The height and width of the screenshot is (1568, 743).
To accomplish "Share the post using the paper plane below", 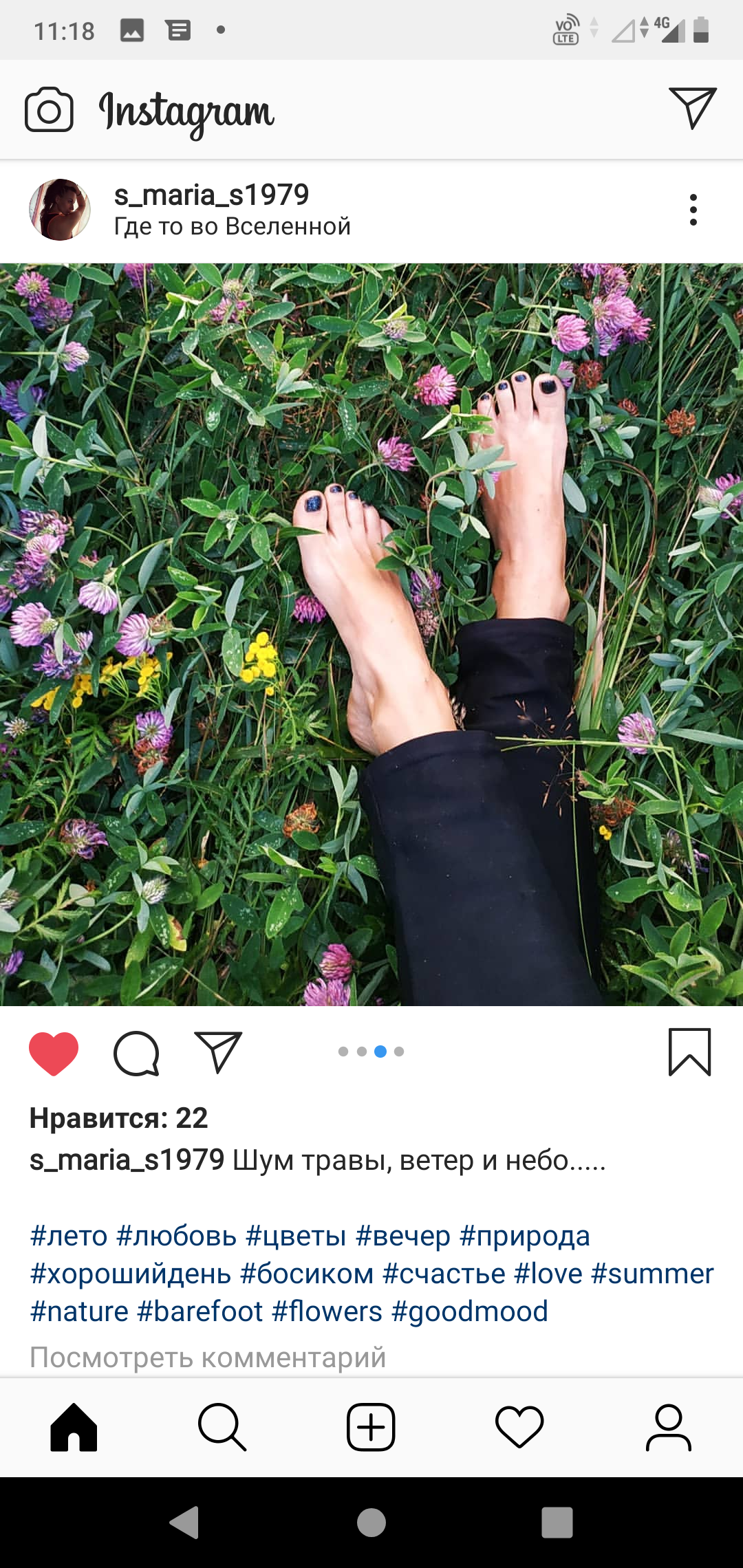I will [x=218, y=1052].
